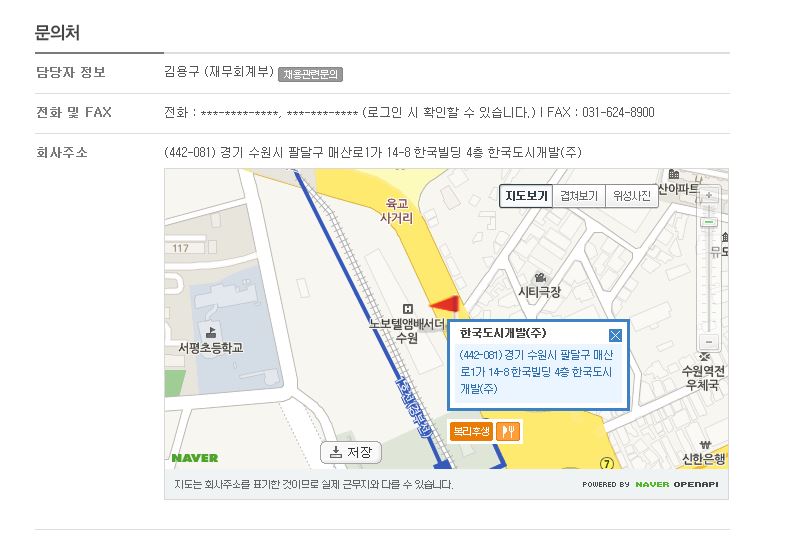Tap the red flag location marker
The image size is (788, 553).
tap(445, 304)
